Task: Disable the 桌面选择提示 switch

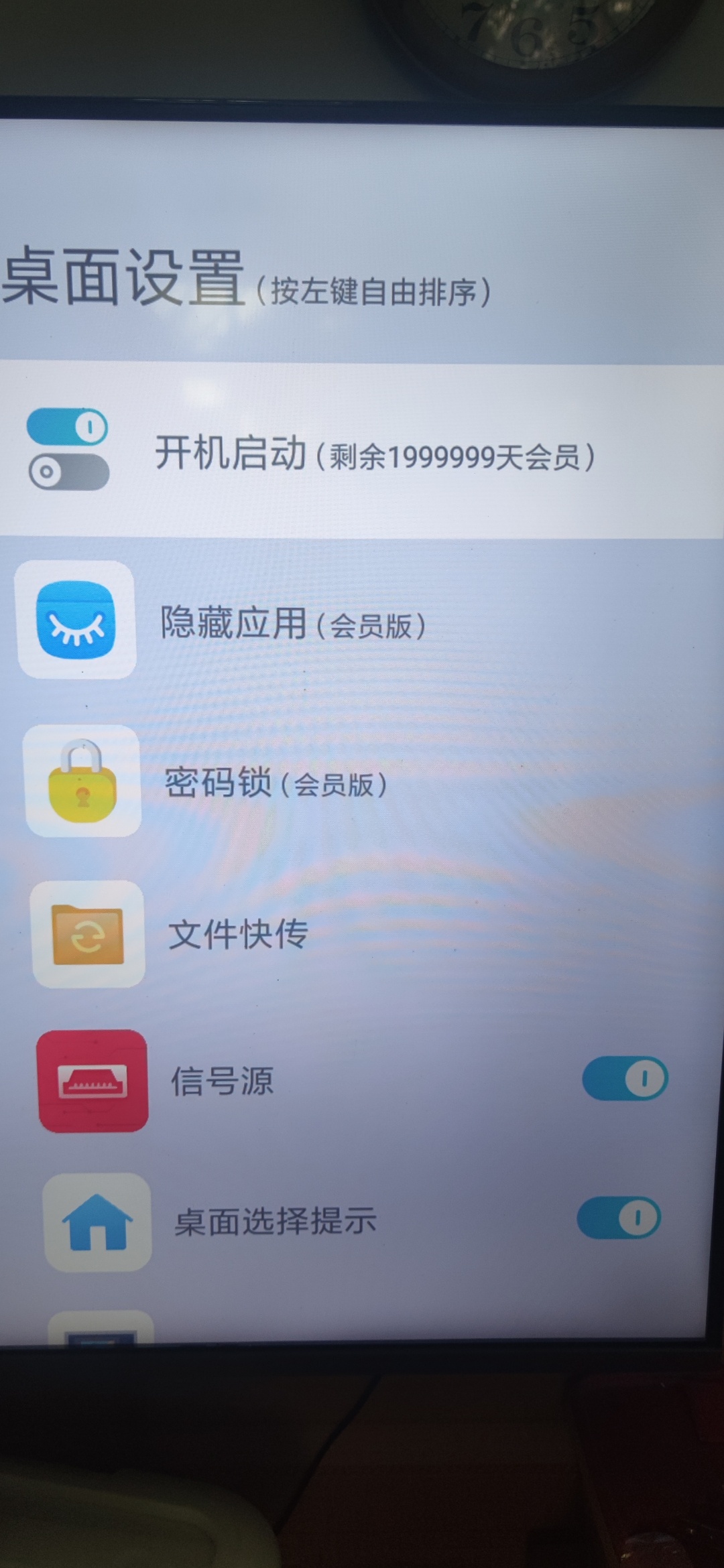Action: pyautogui.click(x=619, y=1218)
